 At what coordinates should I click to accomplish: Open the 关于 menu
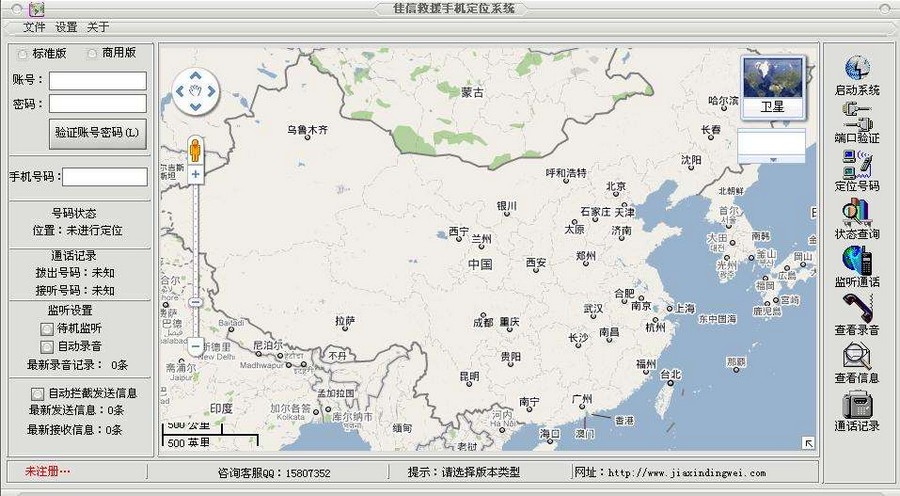(98, 27)
